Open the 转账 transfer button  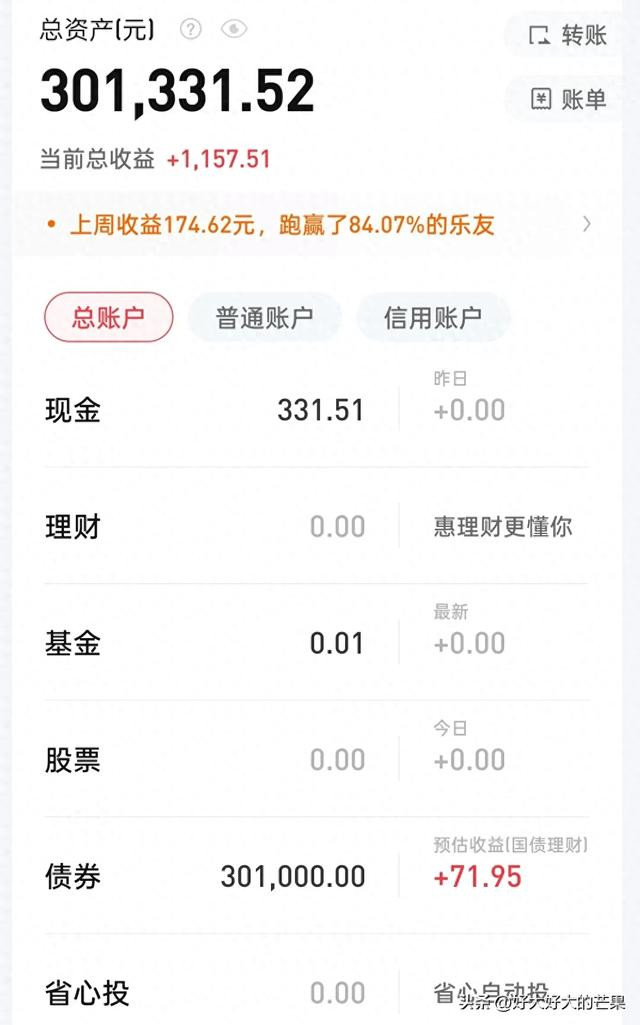click(567, 35)
